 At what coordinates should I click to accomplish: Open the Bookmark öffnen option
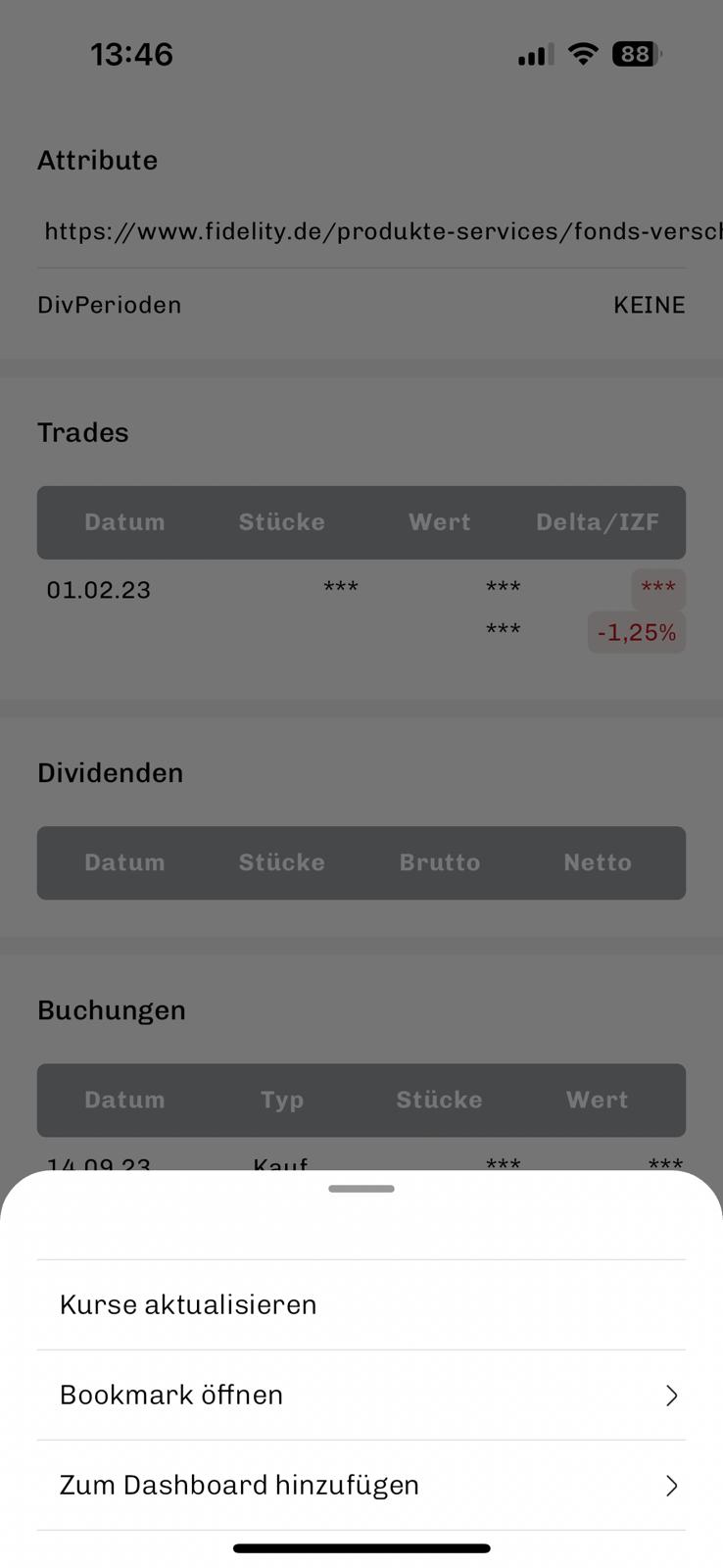click(361, 1395)
